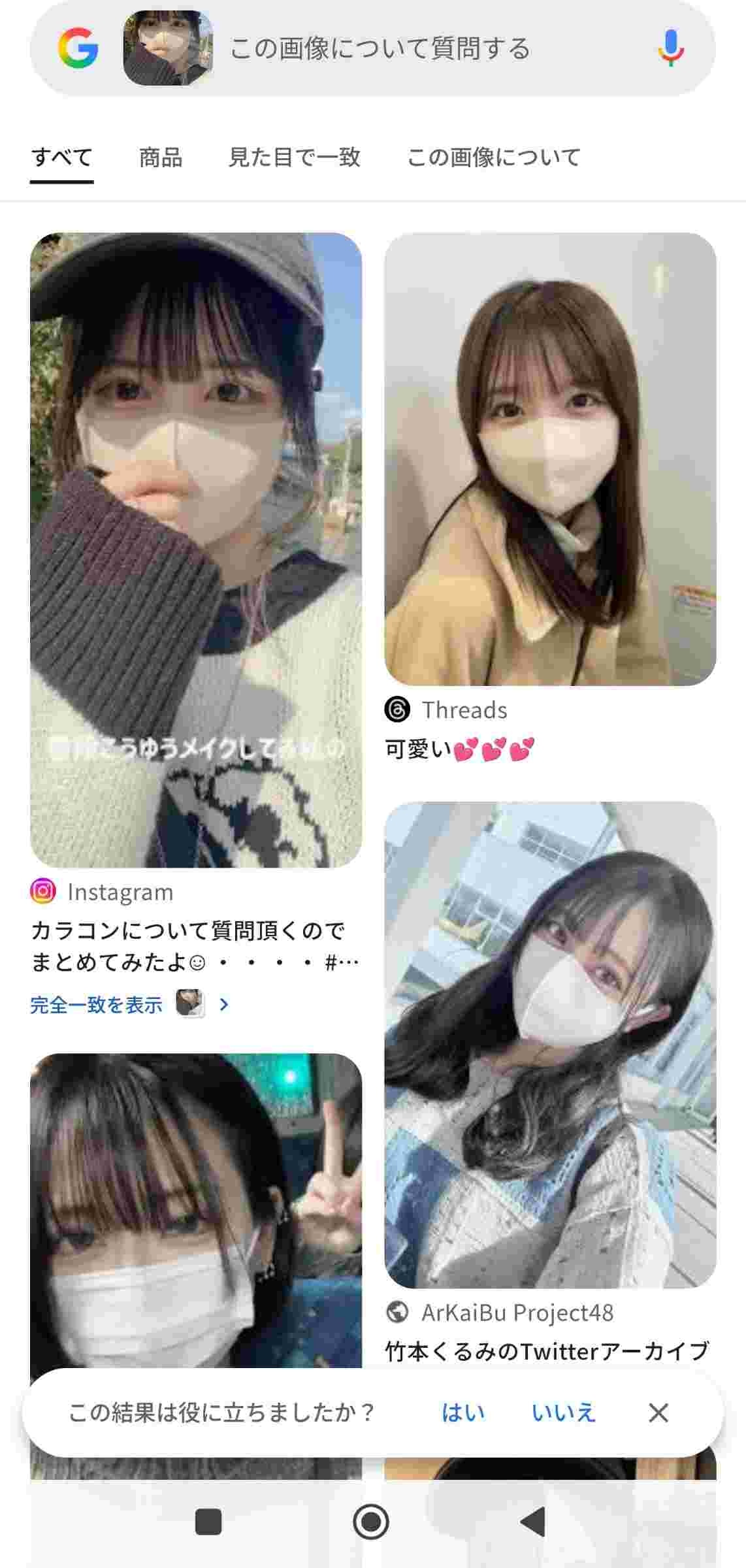Answer はい to the feedback prompt
746x1568 pixels.
point(463,1413)
